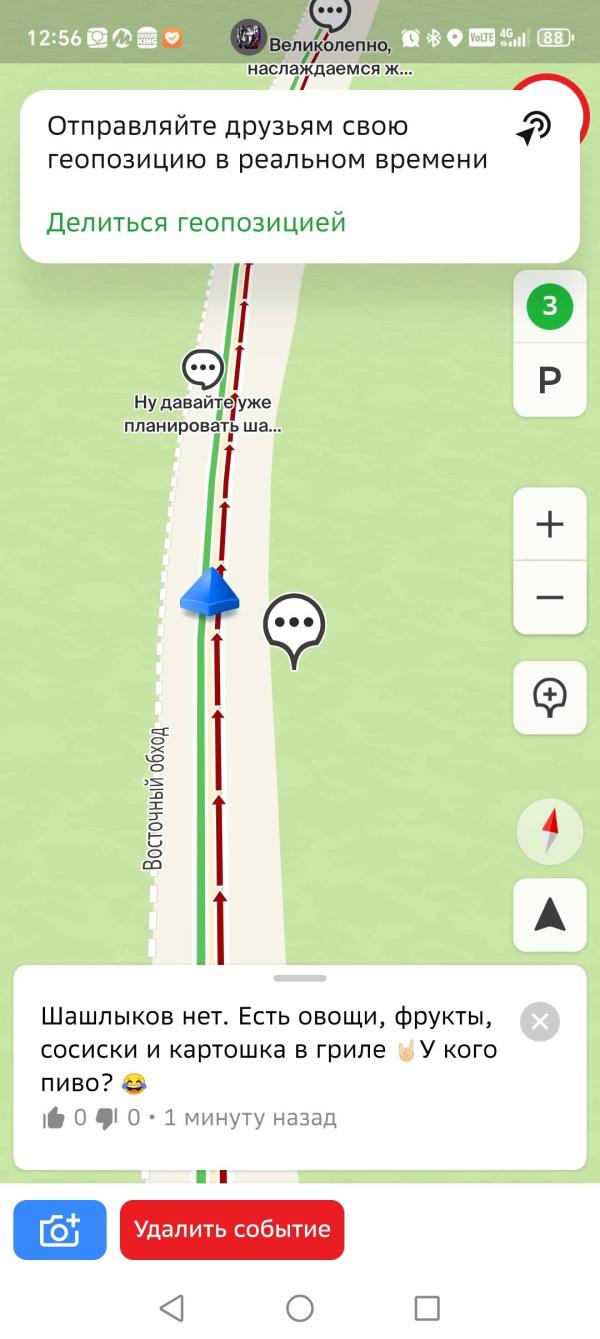This screenshot has height=1339, width=600.
Task: Add a new road event
Action: [x=549, y=696]
